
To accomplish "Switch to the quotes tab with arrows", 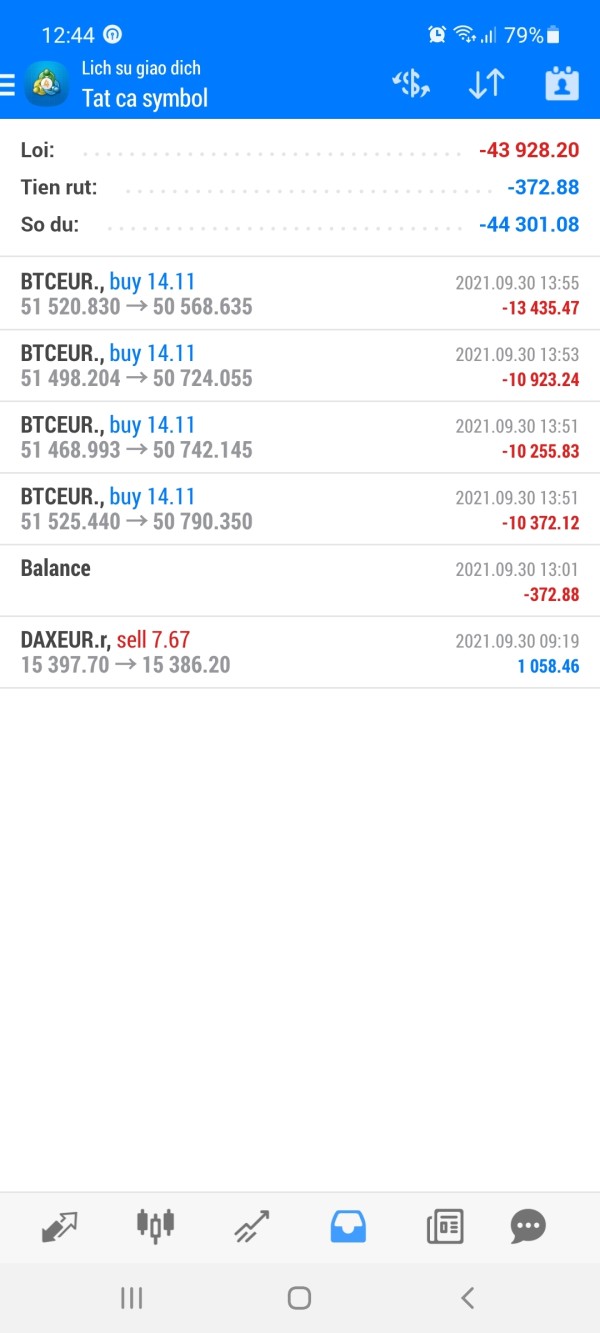I will coord(60,1225).
